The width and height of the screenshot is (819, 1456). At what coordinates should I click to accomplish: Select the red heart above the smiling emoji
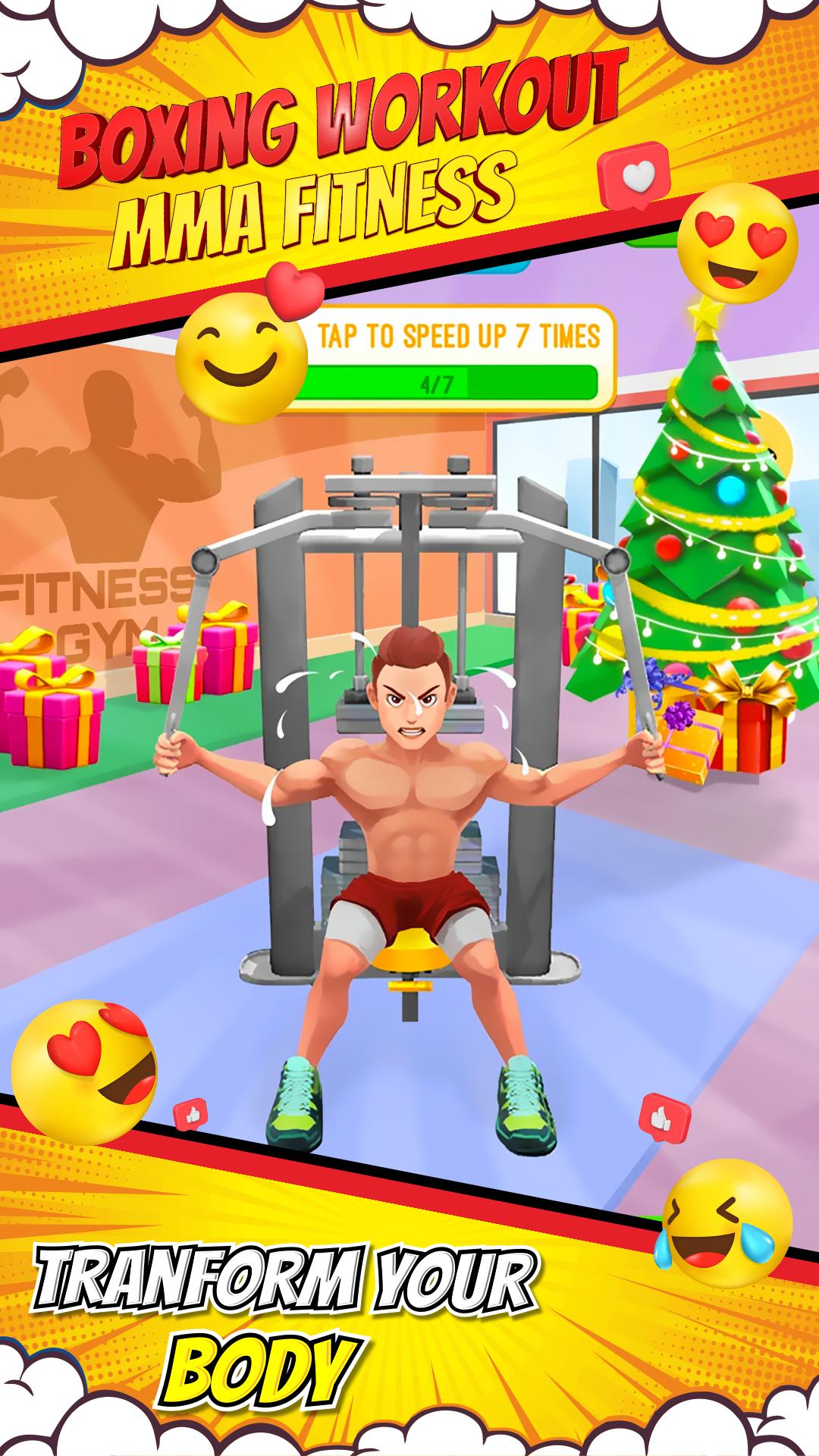click(294, 293)
